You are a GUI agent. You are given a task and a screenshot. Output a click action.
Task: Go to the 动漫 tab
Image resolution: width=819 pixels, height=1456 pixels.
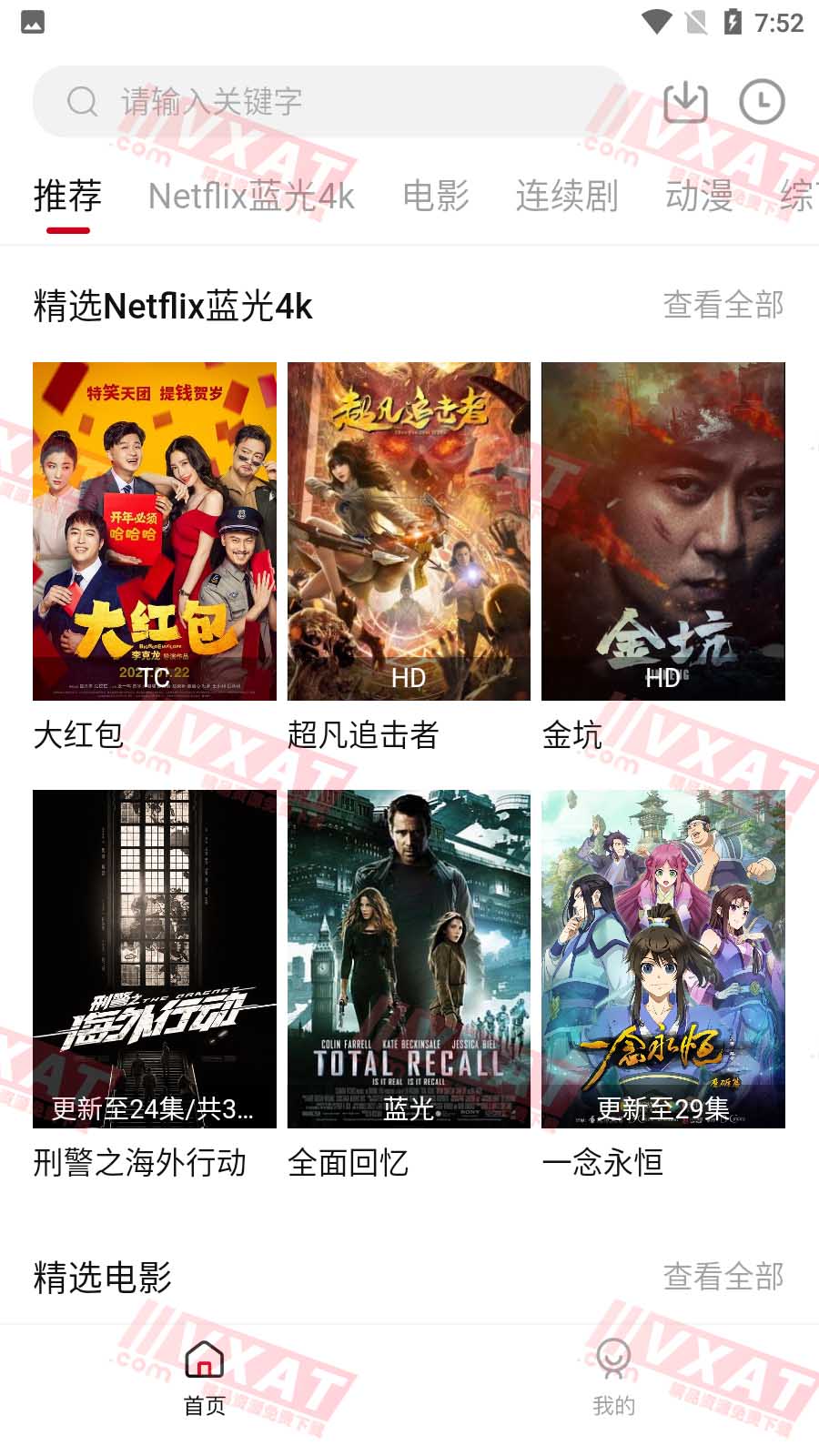pos(699,196)
